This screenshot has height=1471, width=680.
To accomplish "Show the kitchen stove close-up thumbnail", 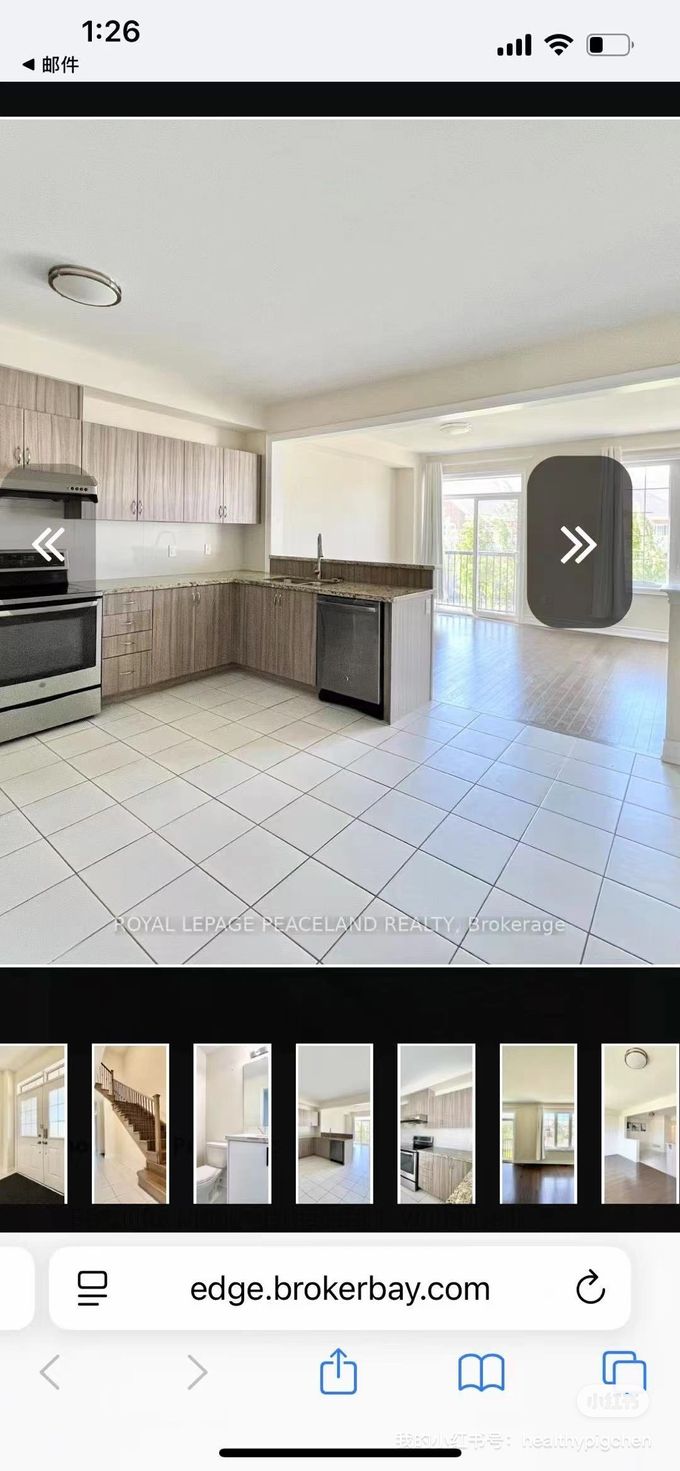I will (436, 1123).
